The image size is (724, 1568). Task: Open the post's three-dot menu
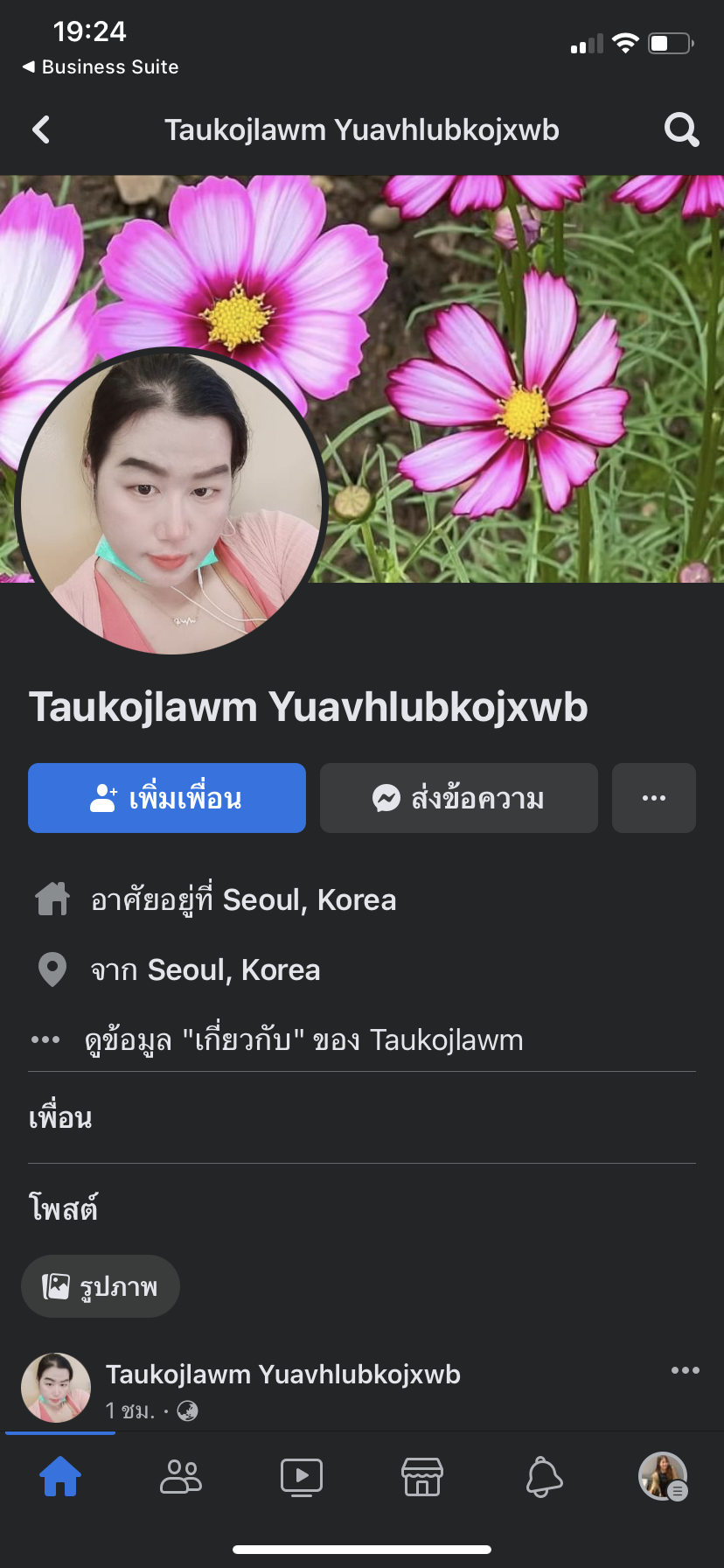(x=685, y=1370)
